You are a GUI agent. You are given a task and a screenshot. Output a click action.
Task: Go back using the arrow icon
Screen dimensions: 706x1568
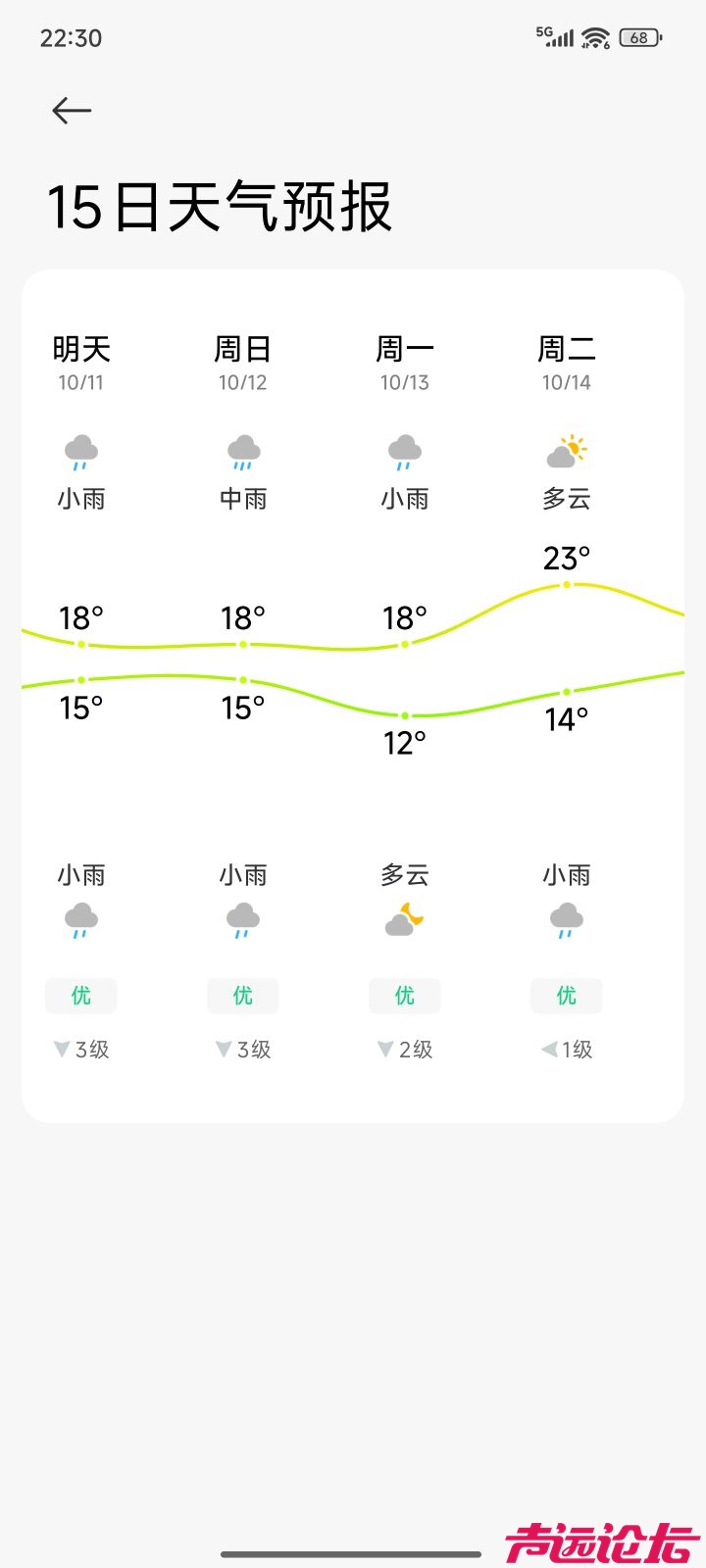coord(72,111)
